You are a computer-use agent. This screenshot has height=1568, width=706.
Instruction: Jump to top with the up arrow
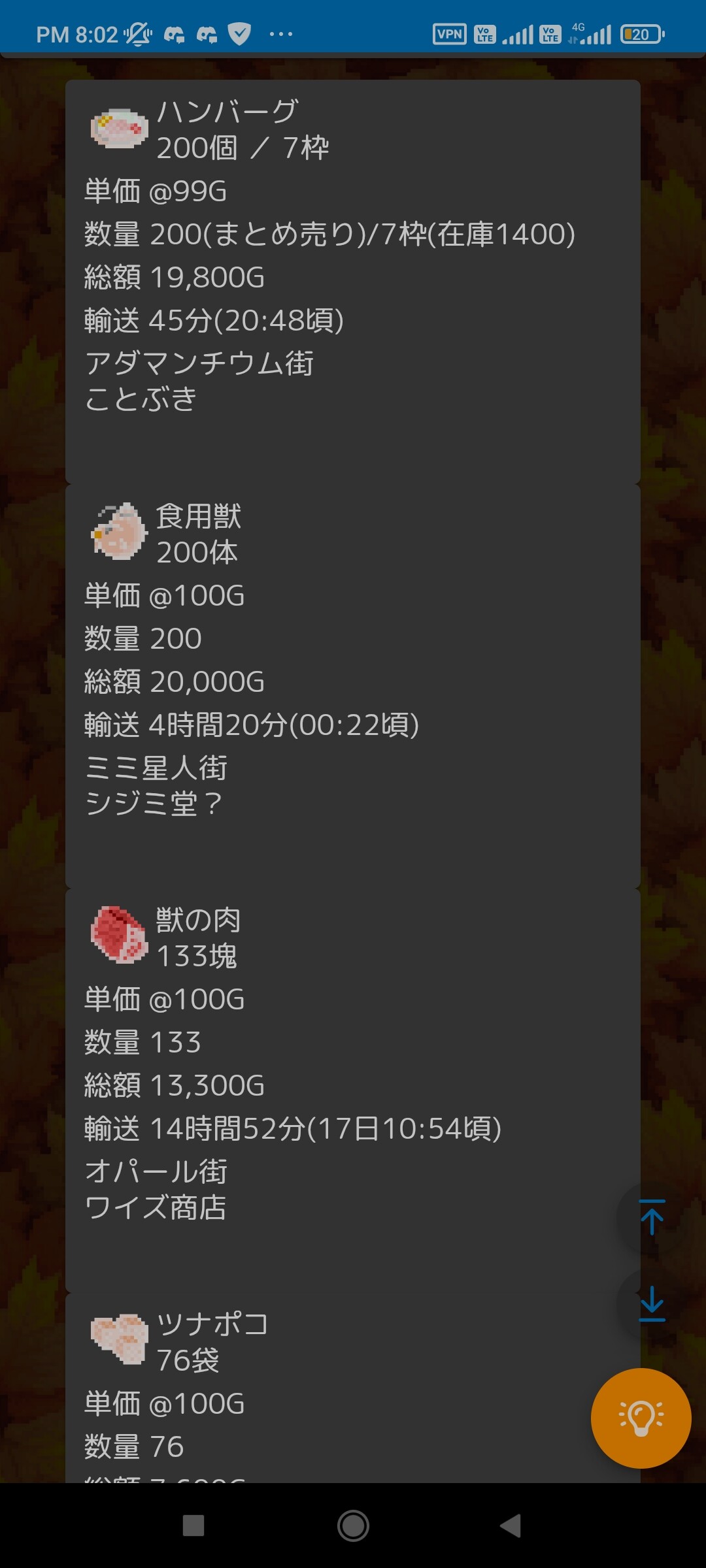point(652,1217)
